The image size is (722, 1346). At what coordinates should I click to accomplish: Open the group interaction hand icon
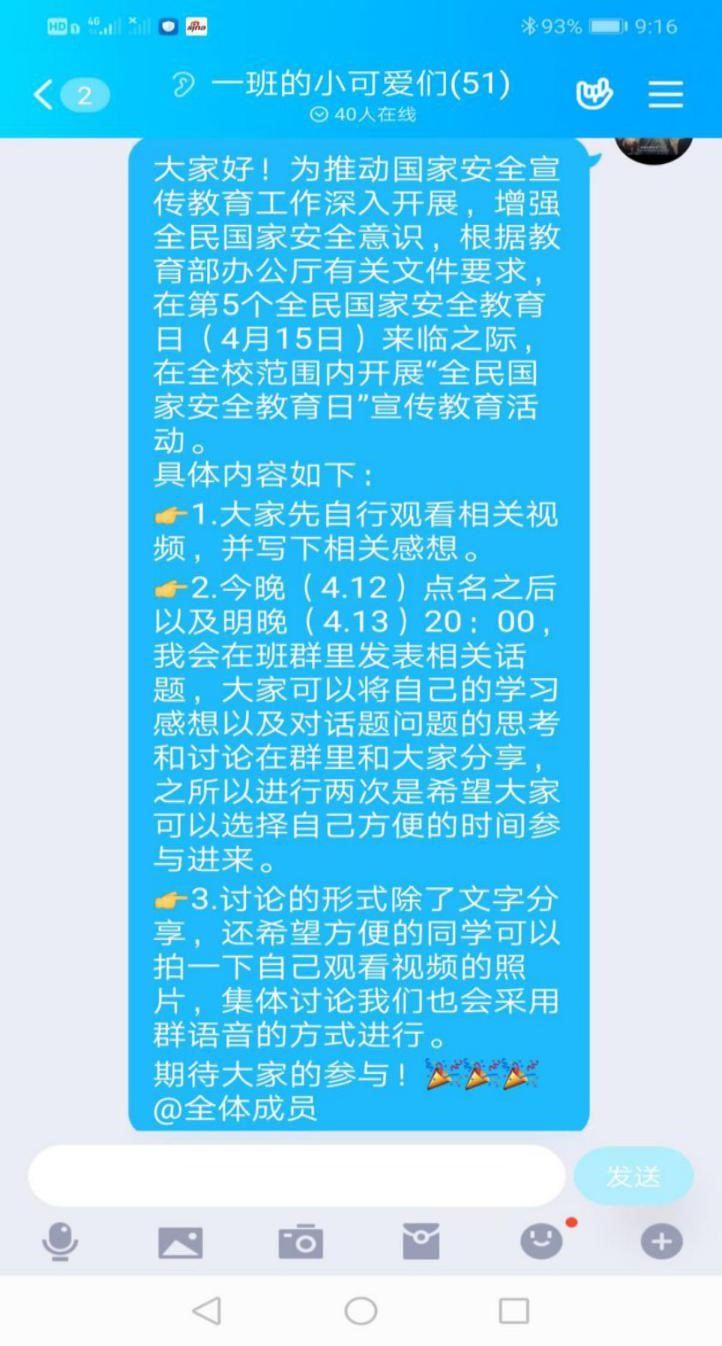594,95
